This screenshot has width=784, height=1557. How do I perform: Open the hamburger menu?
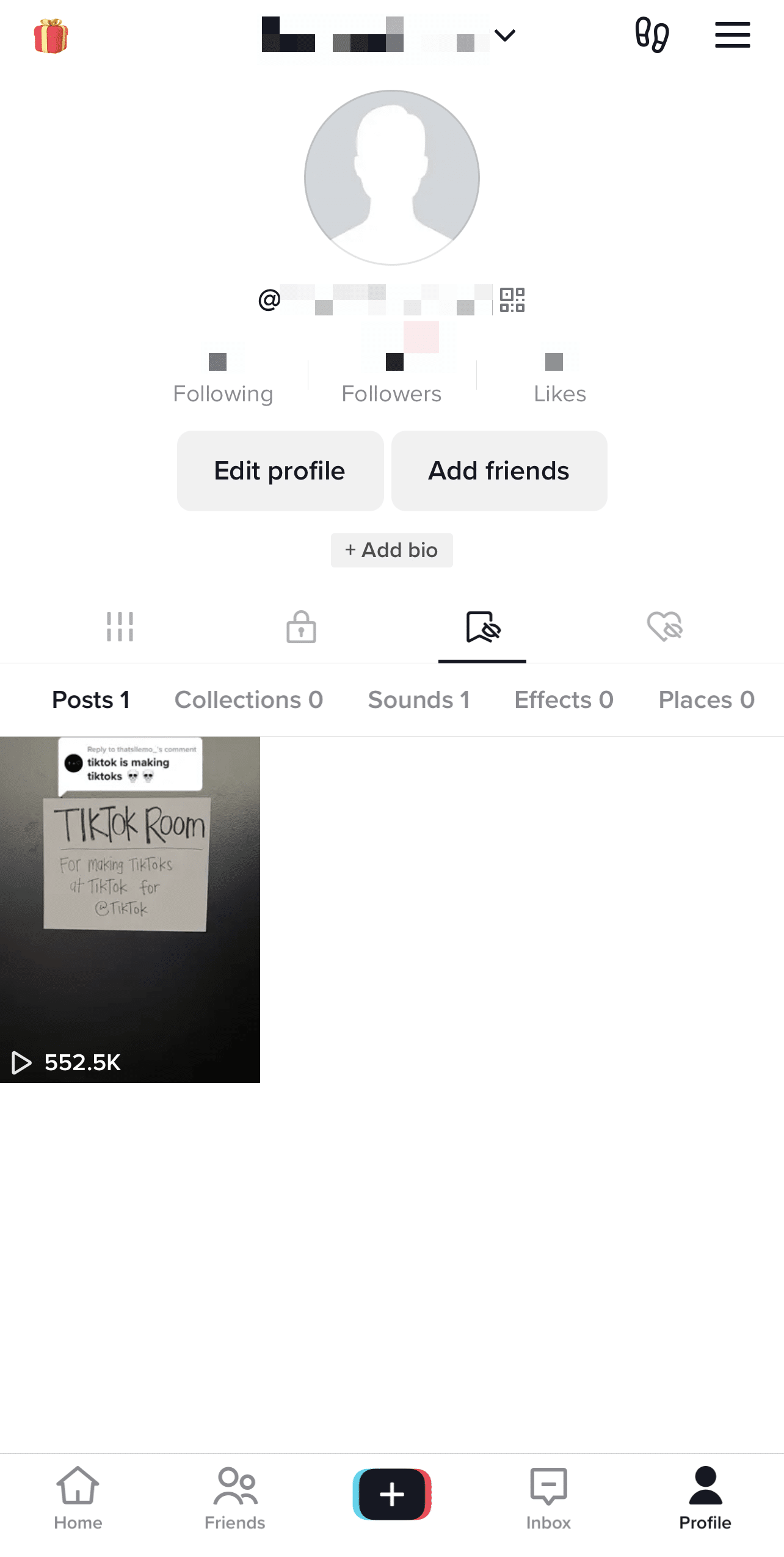click(x=732, y=35)
